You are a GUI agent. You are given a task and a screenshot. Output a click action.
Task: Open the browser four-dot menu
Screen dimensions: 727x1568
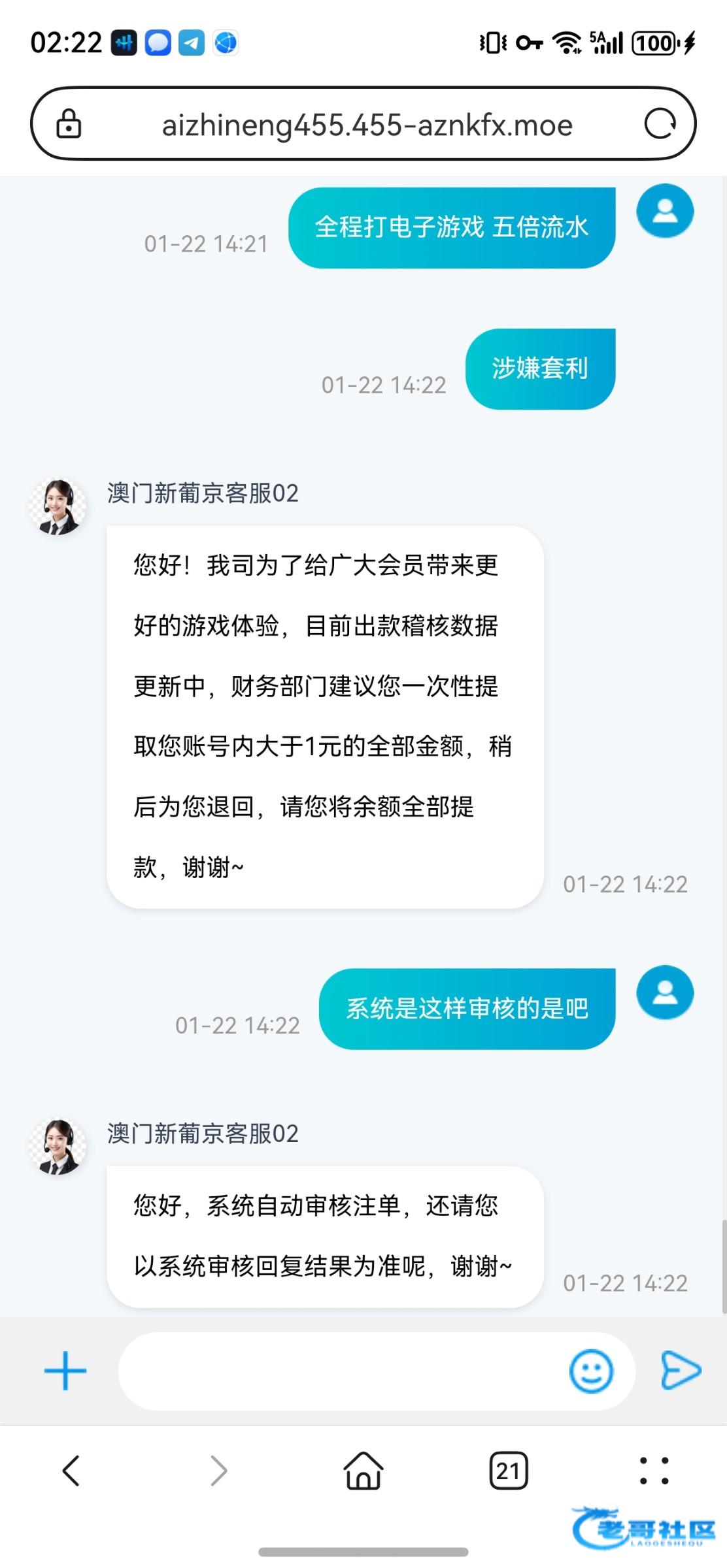[654, 1471]
